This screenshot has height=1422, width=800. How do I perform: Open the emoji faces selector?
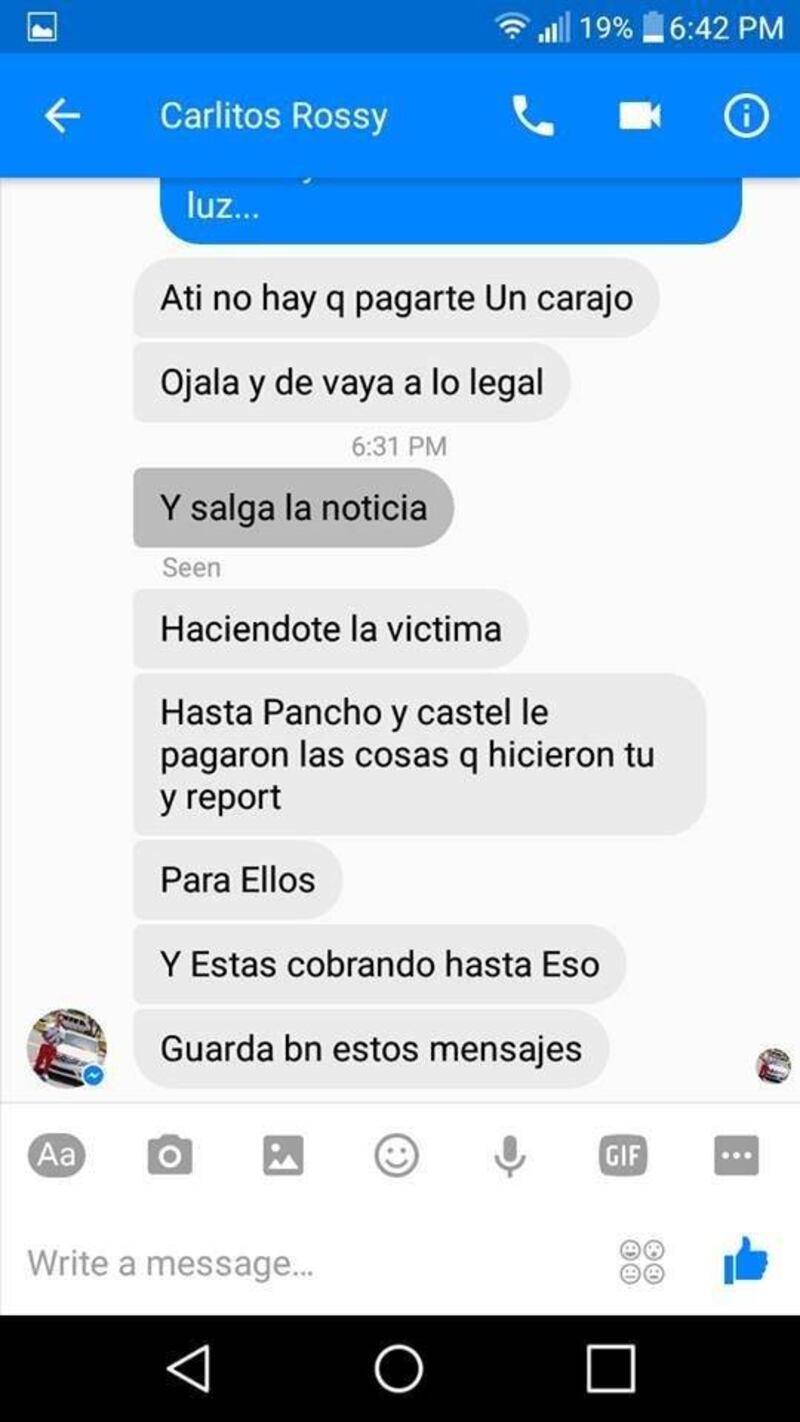642,1263
